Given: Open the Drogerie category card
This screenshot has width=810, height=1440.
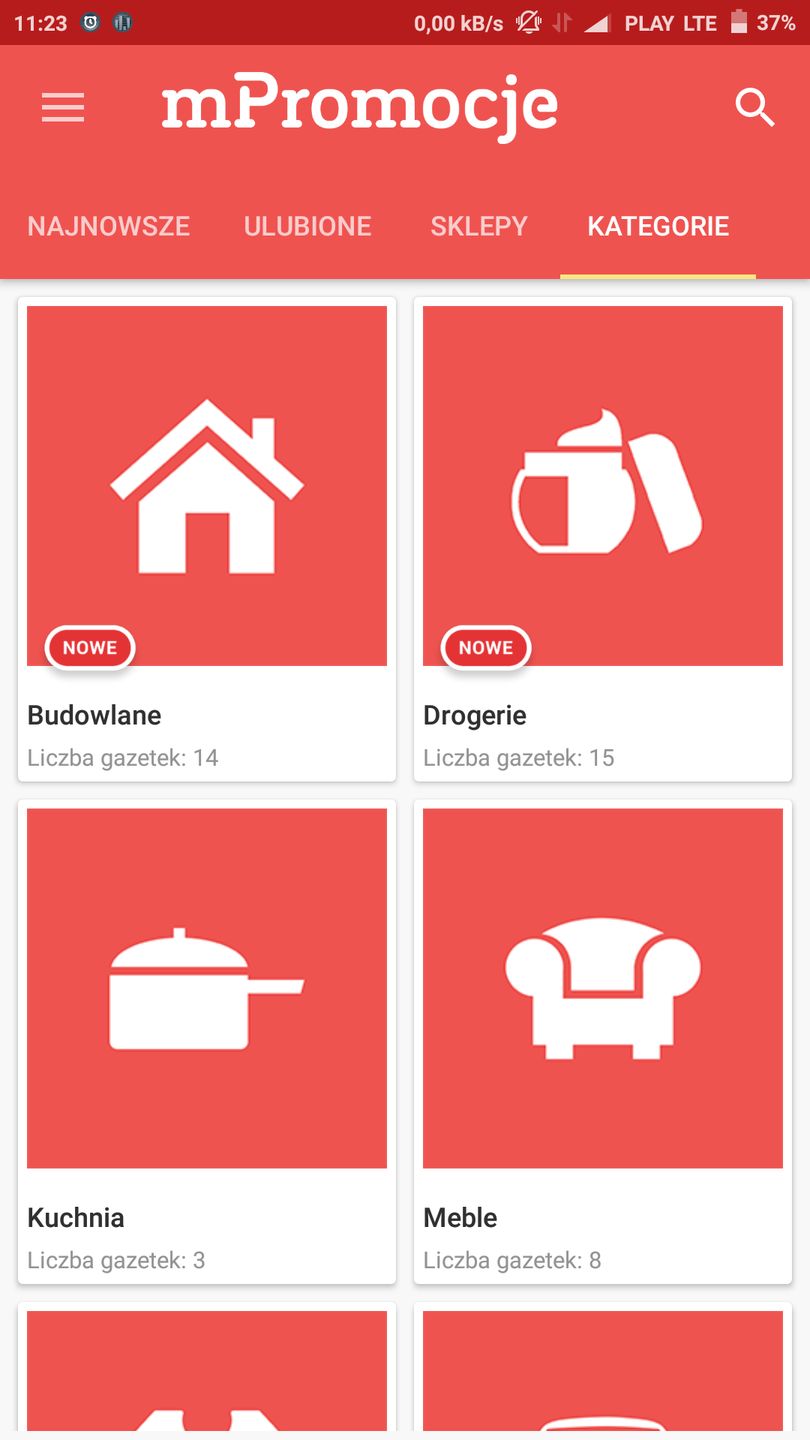Looking at the screenshot, I should (x=603, y=539).
